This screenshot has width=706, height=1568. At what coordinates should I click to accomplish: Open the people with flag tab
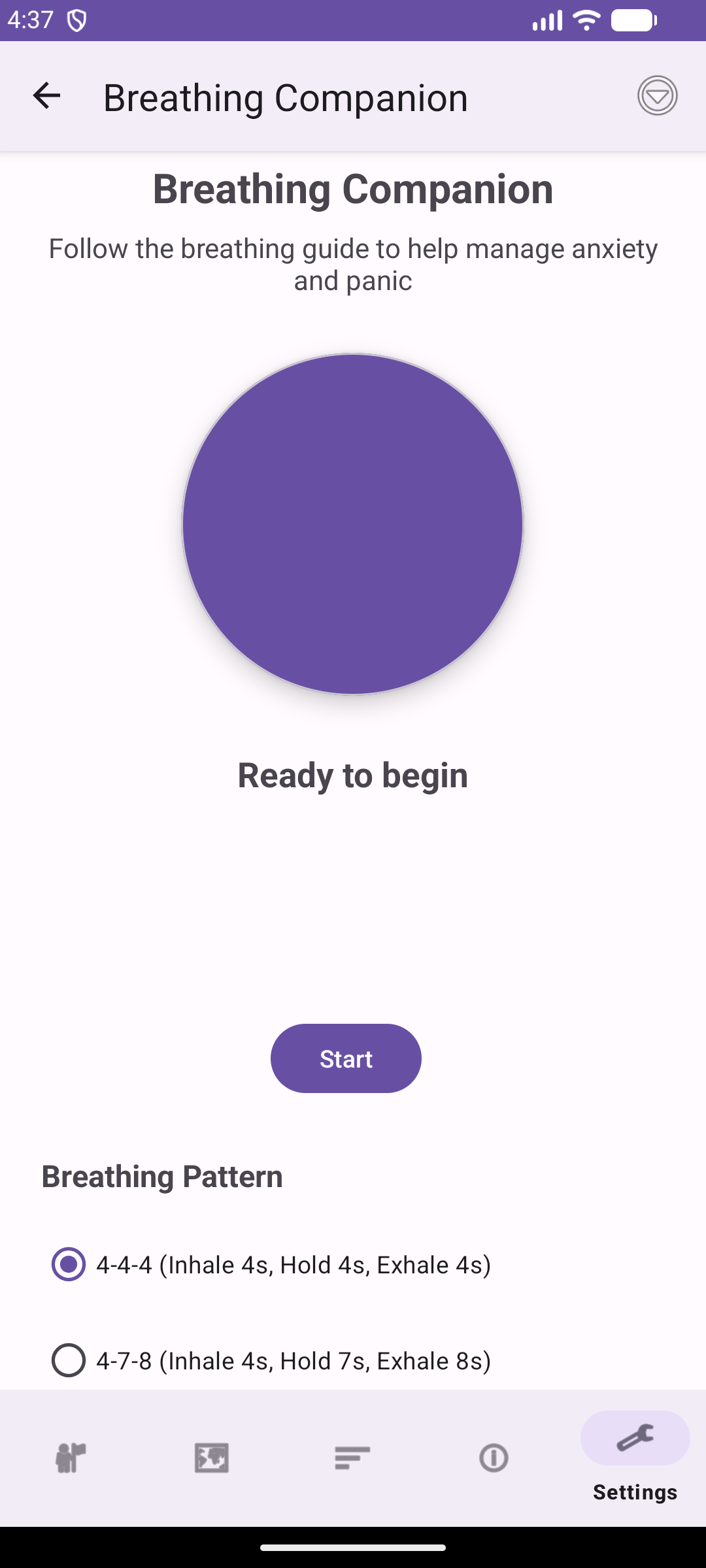(71, 1458)
